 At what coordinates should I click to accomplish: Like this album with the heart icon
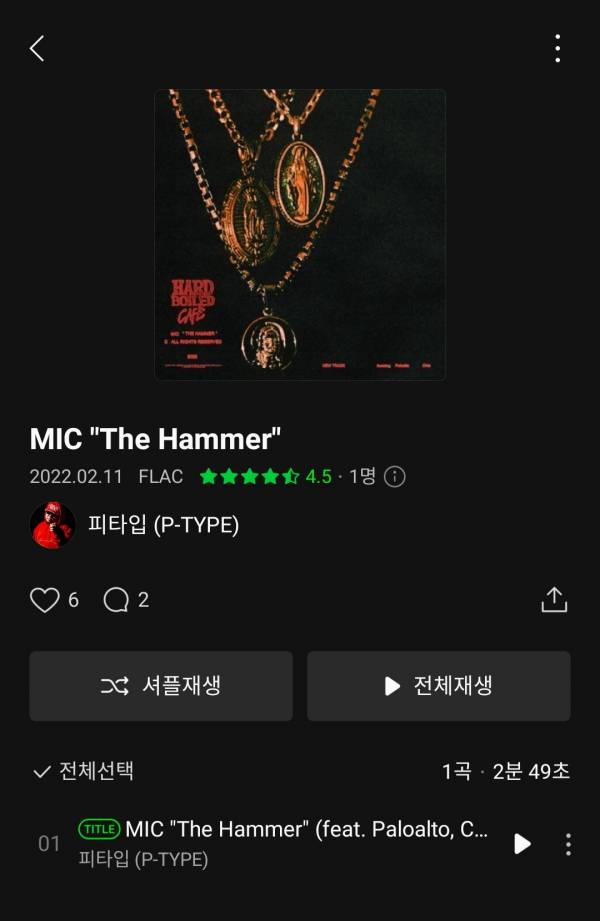(x=45, y=600)
